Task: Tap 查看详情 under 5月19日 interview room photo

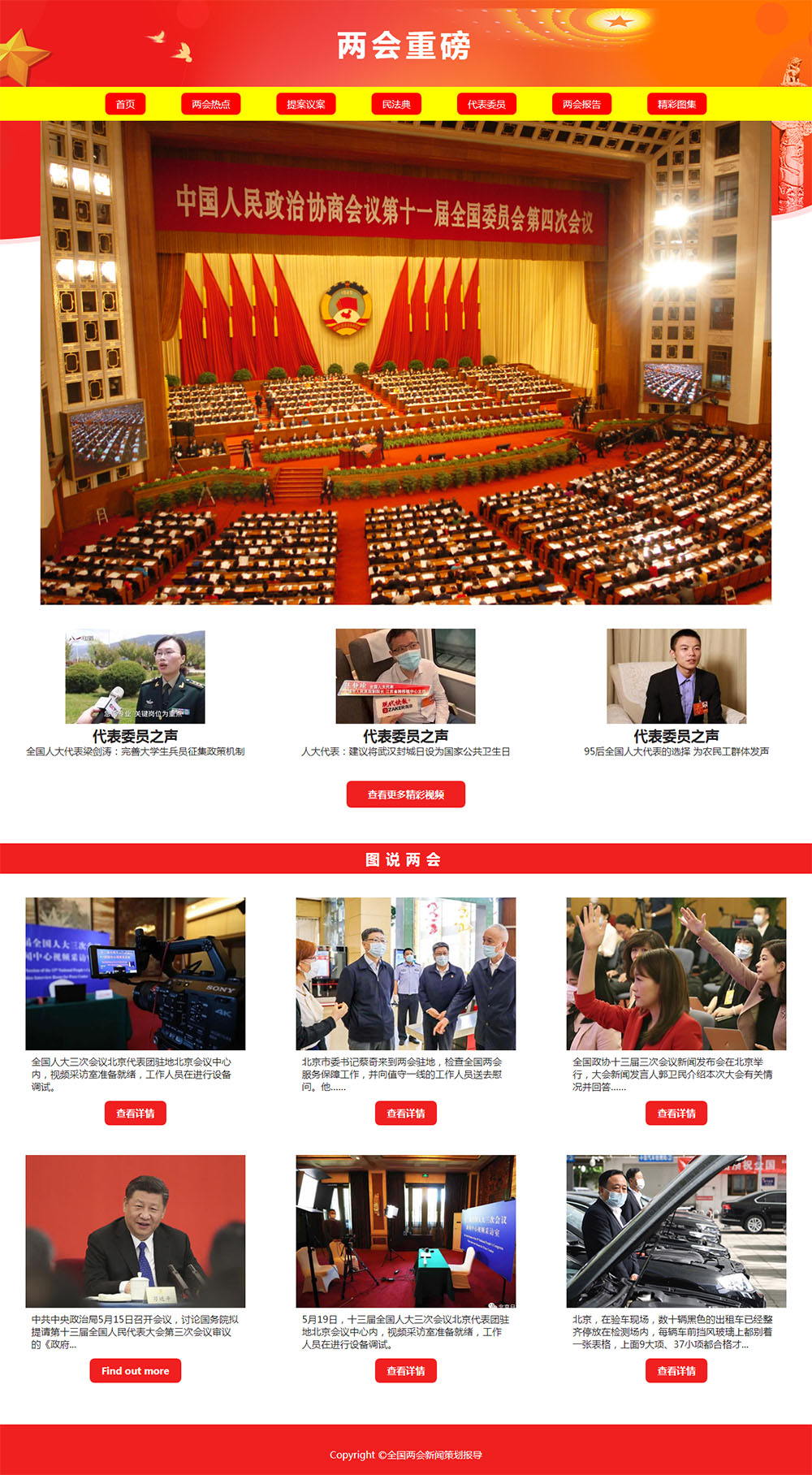Action: pyautogui.click(x=405, y=1370)
